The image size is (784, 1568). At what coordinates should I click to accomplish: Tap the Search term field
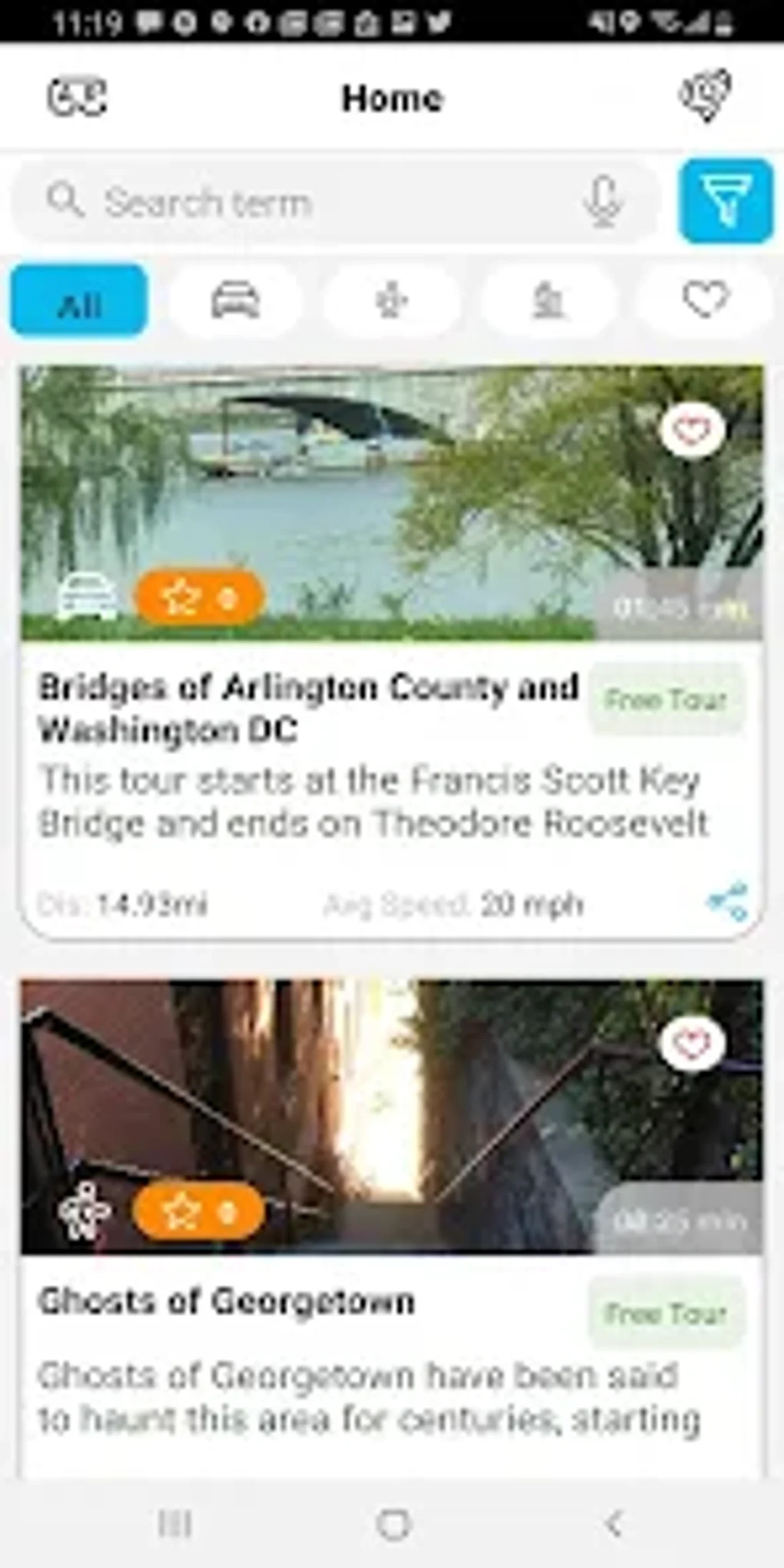336,202
